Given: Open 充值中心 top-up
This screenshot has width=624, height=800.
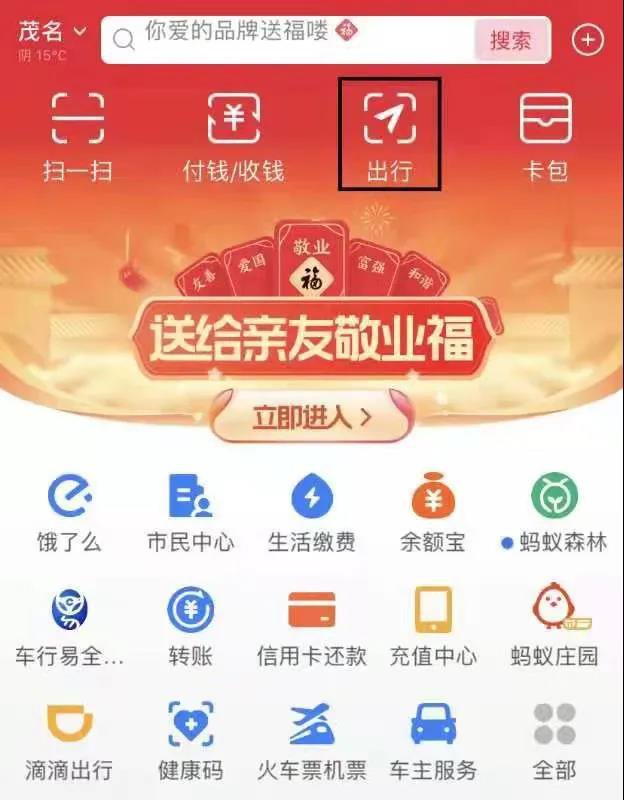Looking at the screenshot, I should pyautogui.click(x=433, y=626).
